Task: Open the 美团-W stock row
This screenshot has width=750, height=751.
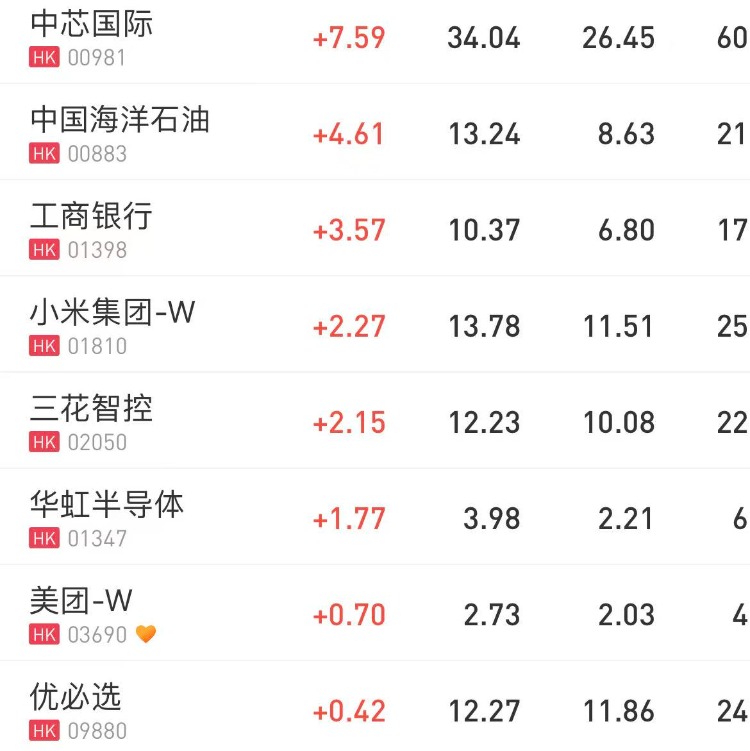Action: (82, 600)
